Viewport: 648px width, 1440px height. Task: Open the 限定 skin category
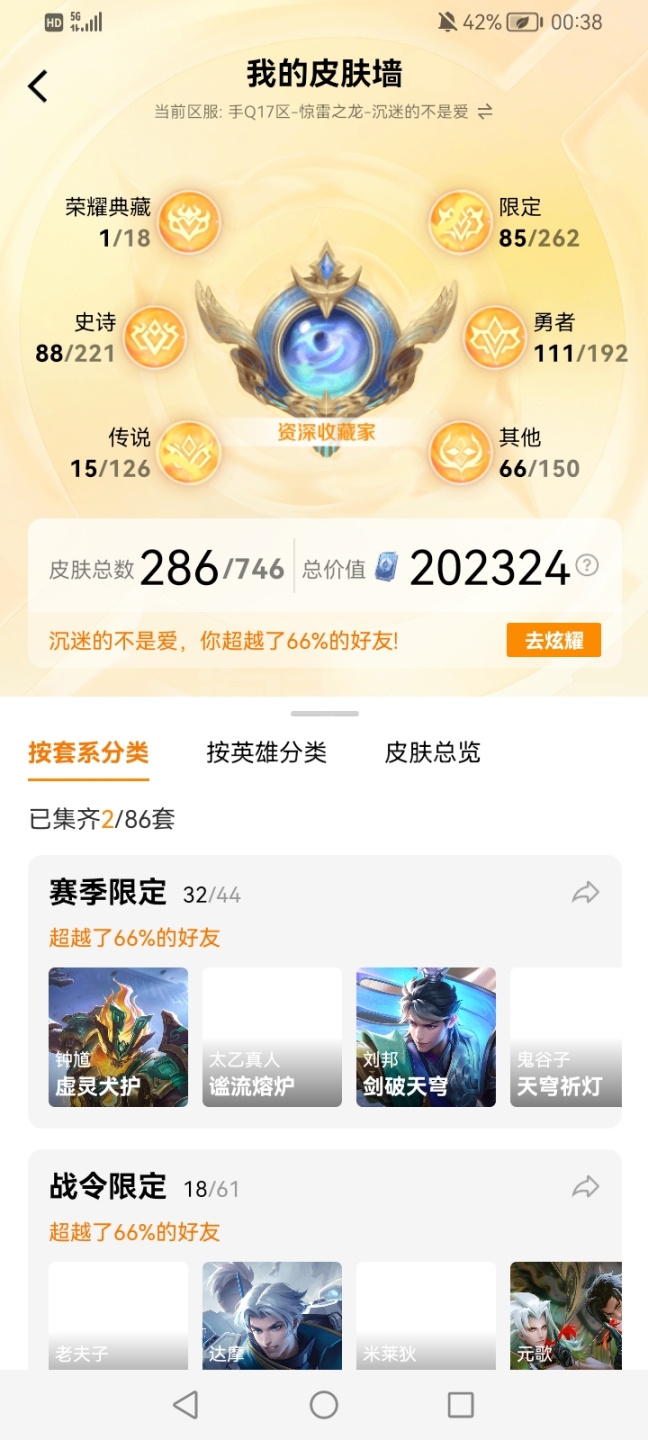click(460, 222)
